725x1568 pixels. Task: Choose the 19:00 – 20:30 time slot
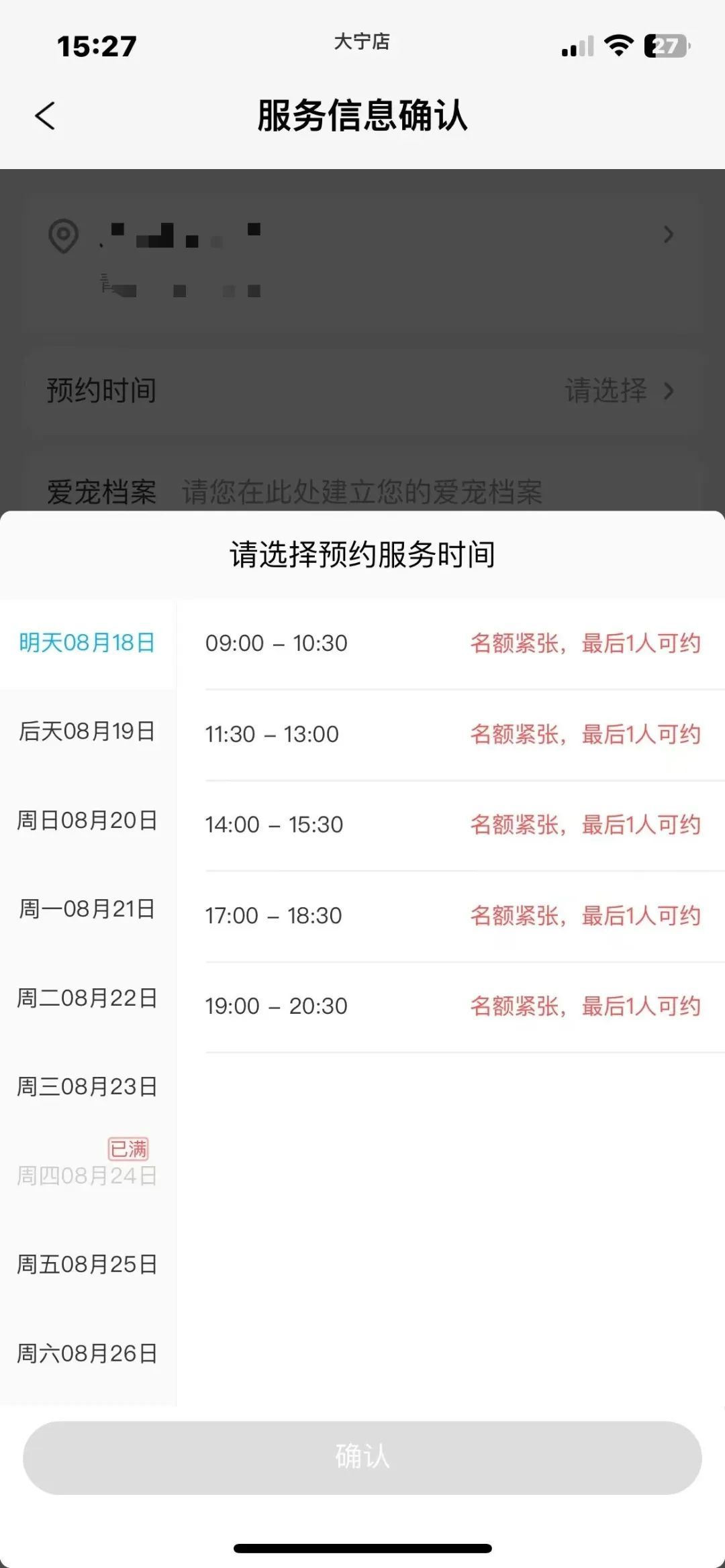[452, 1006]
